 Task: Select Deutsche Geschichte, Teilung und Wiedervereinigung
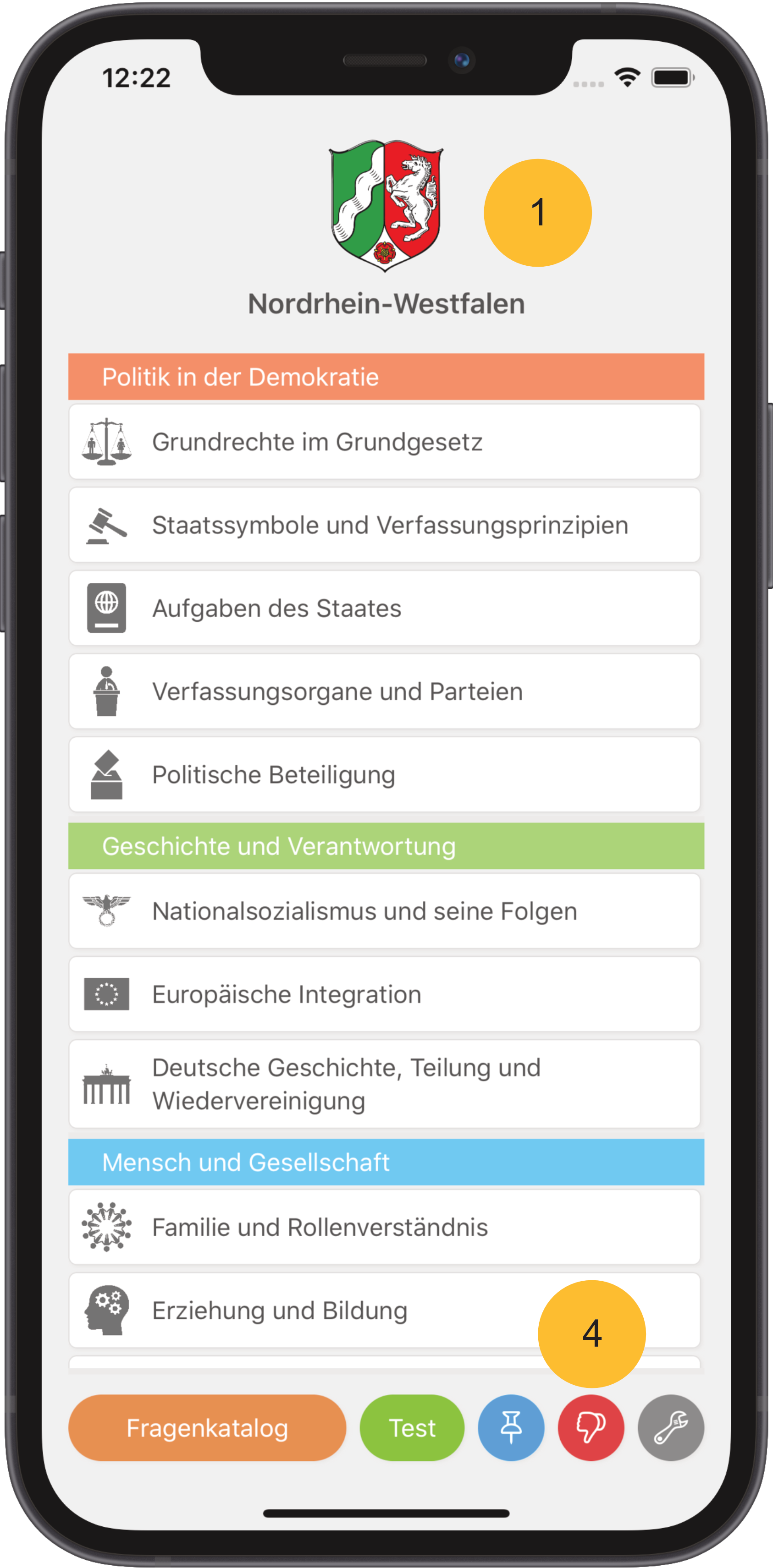point(384,1084)
